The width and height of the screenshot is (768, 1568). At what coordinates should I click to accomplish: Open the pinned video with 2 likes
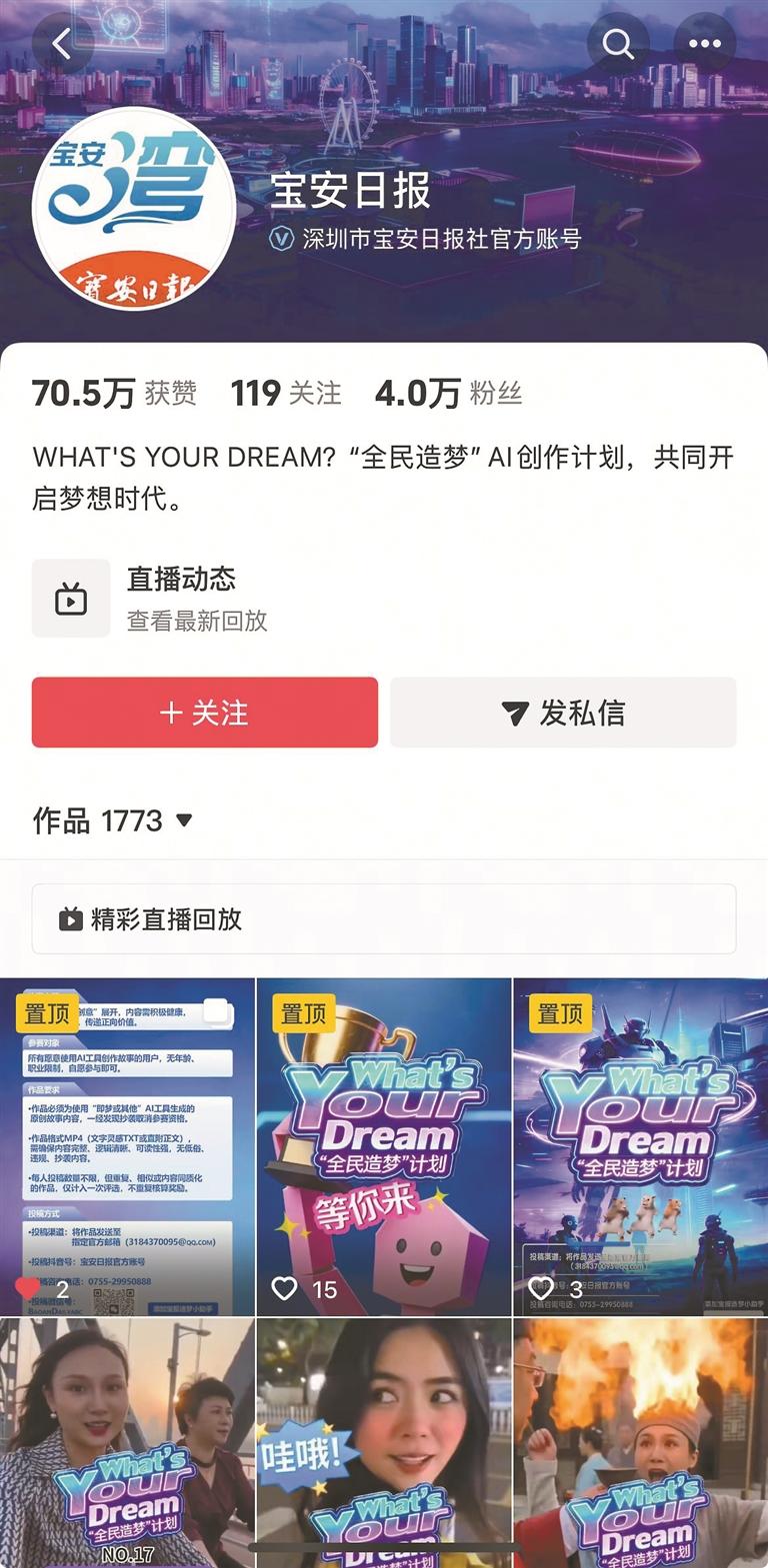point(128,1146)
